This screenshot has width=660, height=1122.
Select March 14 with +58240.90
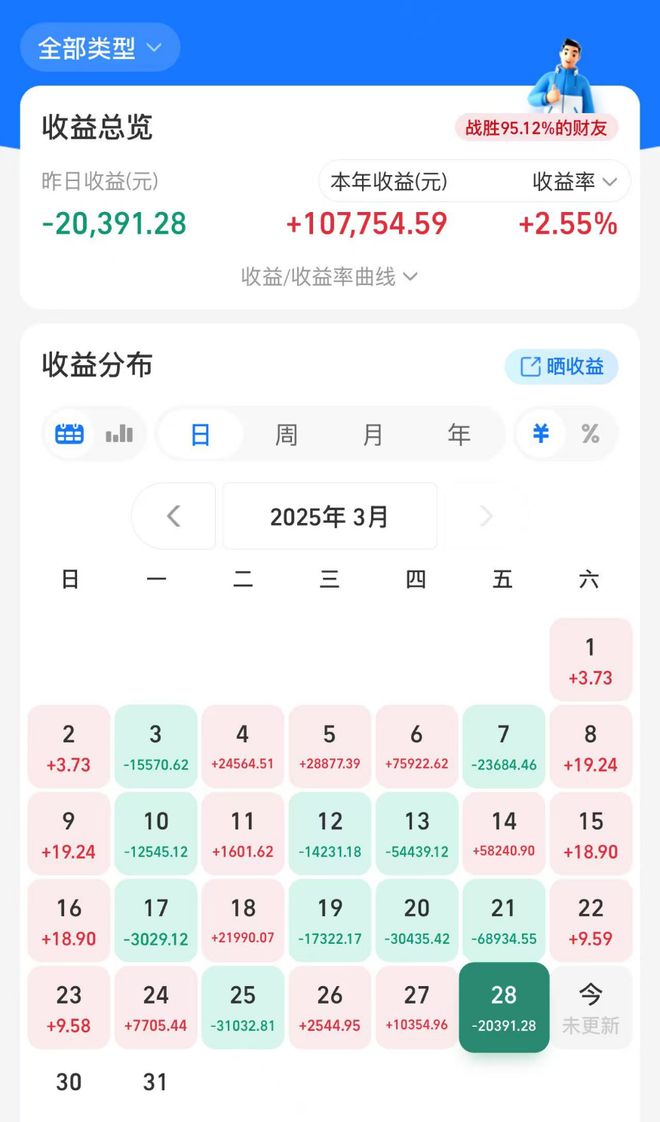[x=503, y=834]
